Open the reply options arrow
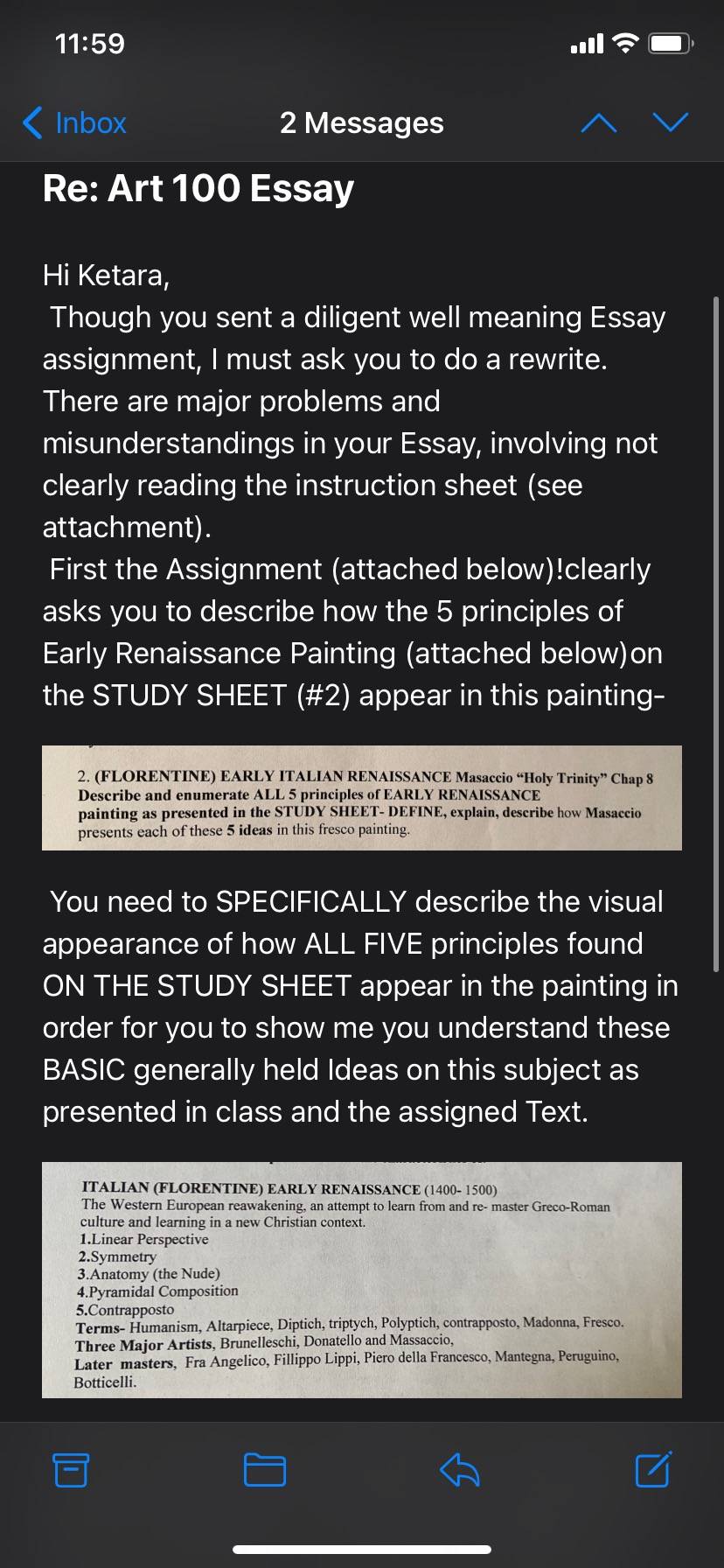The image size is (724, 1568). pos(459,1470)
